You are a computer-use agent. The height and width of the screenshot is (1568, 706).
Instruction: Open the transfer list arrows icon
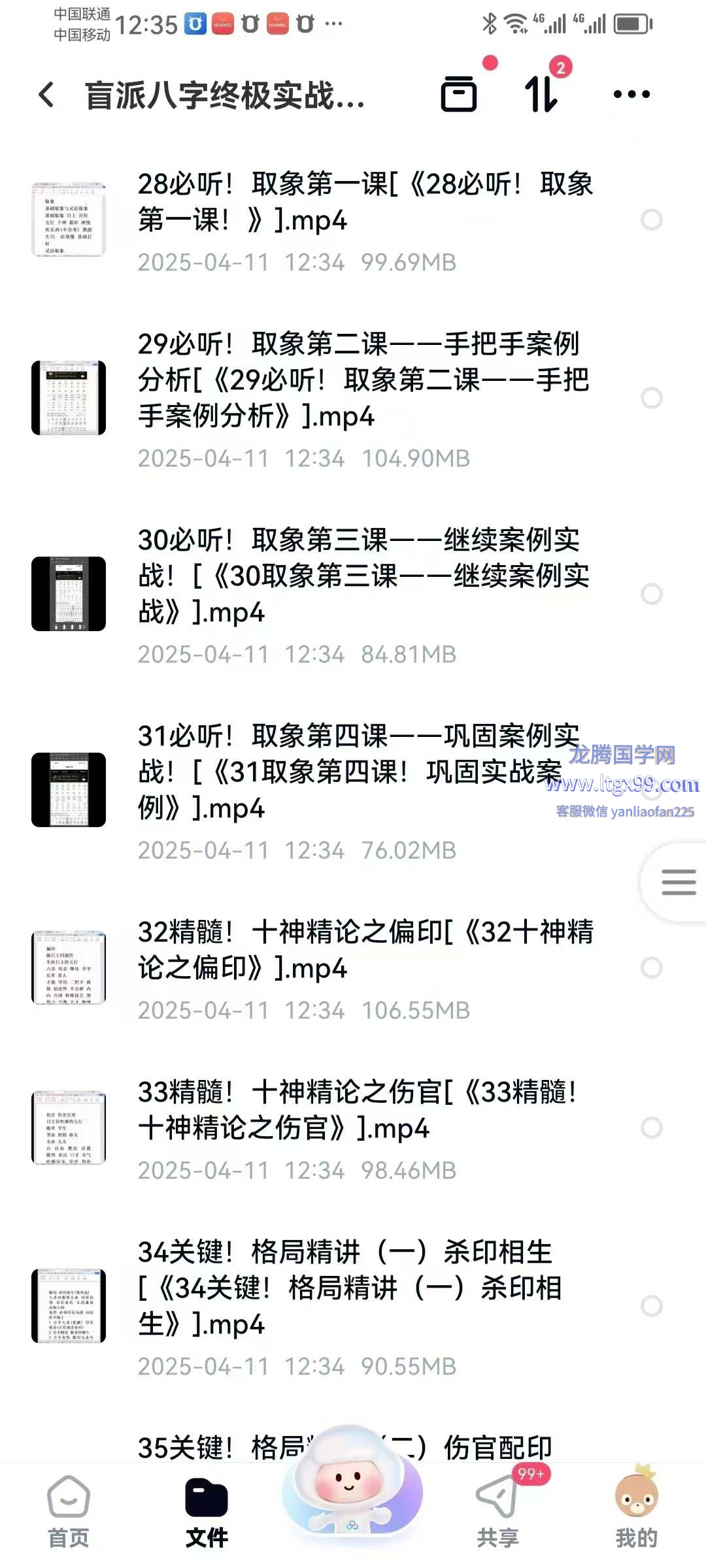(x=541, y=94)
